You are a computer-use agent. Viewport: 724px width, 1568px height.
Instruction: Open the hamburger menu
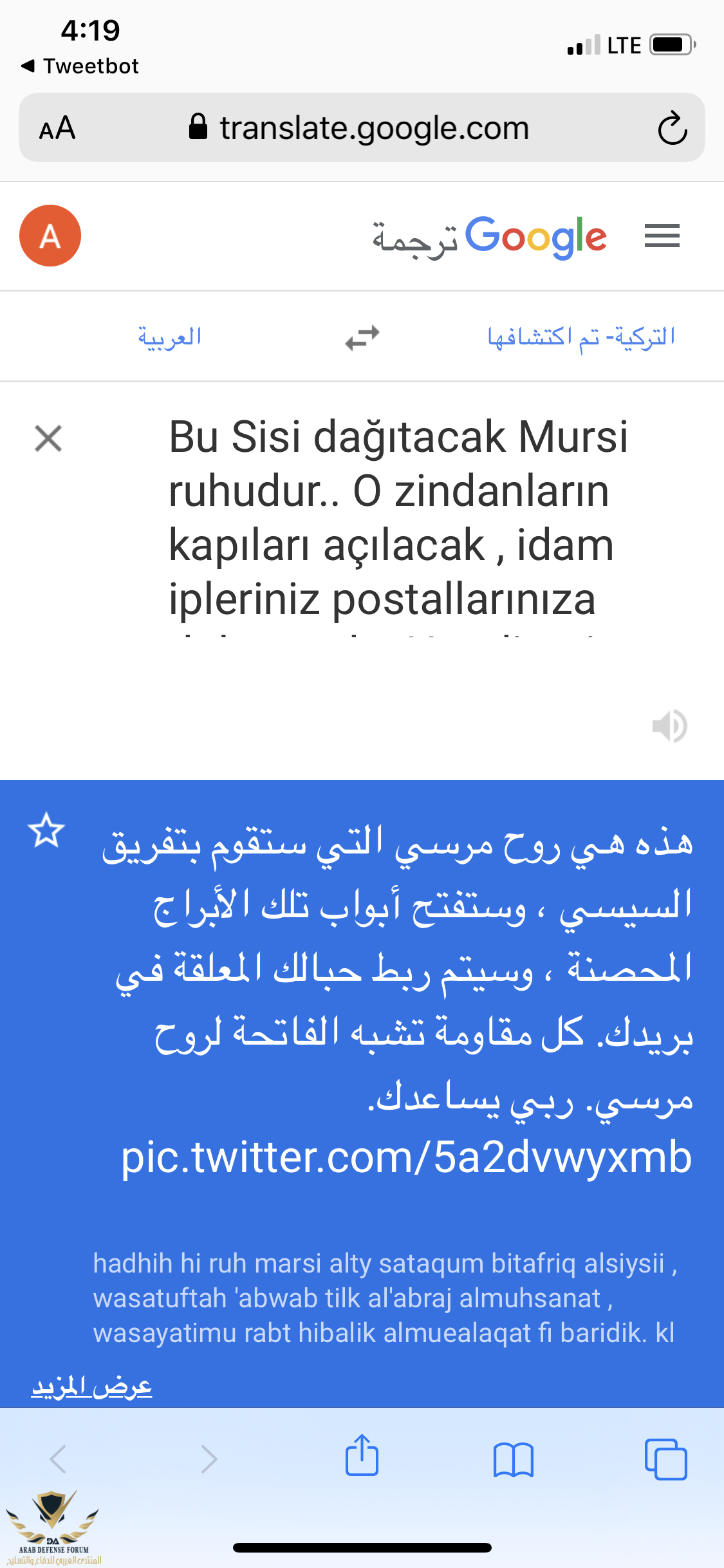662,236
